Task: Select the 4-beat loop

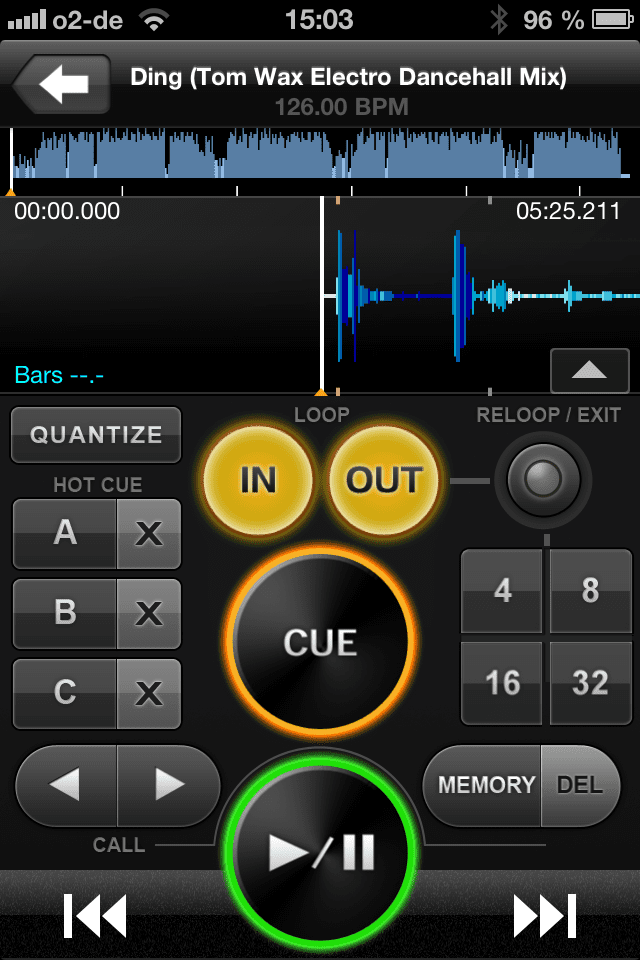Action: pyautogui.click(x=502, y=591)
